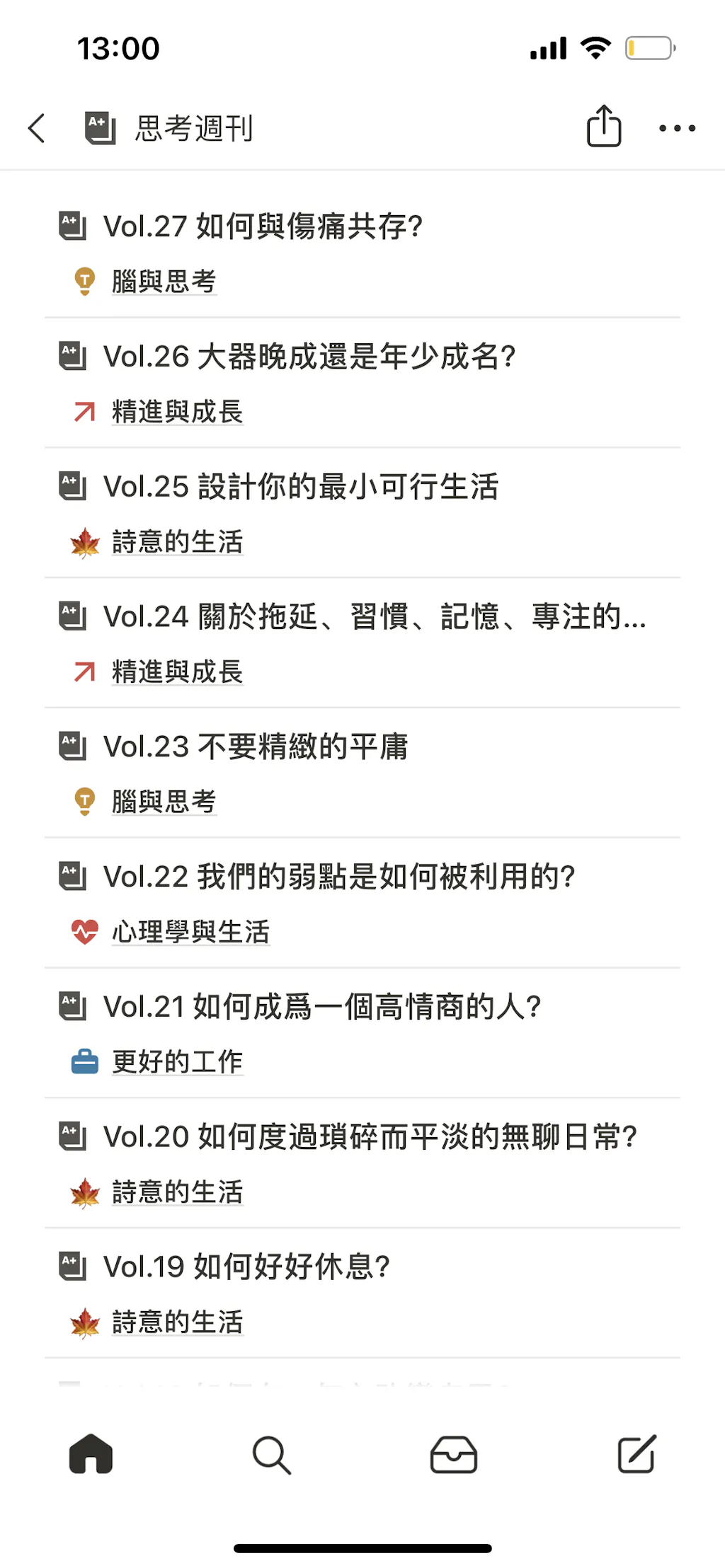Share the 思考週刊 page
Image resolution: width=725 pixels, height=1568 pixels.
604,127
